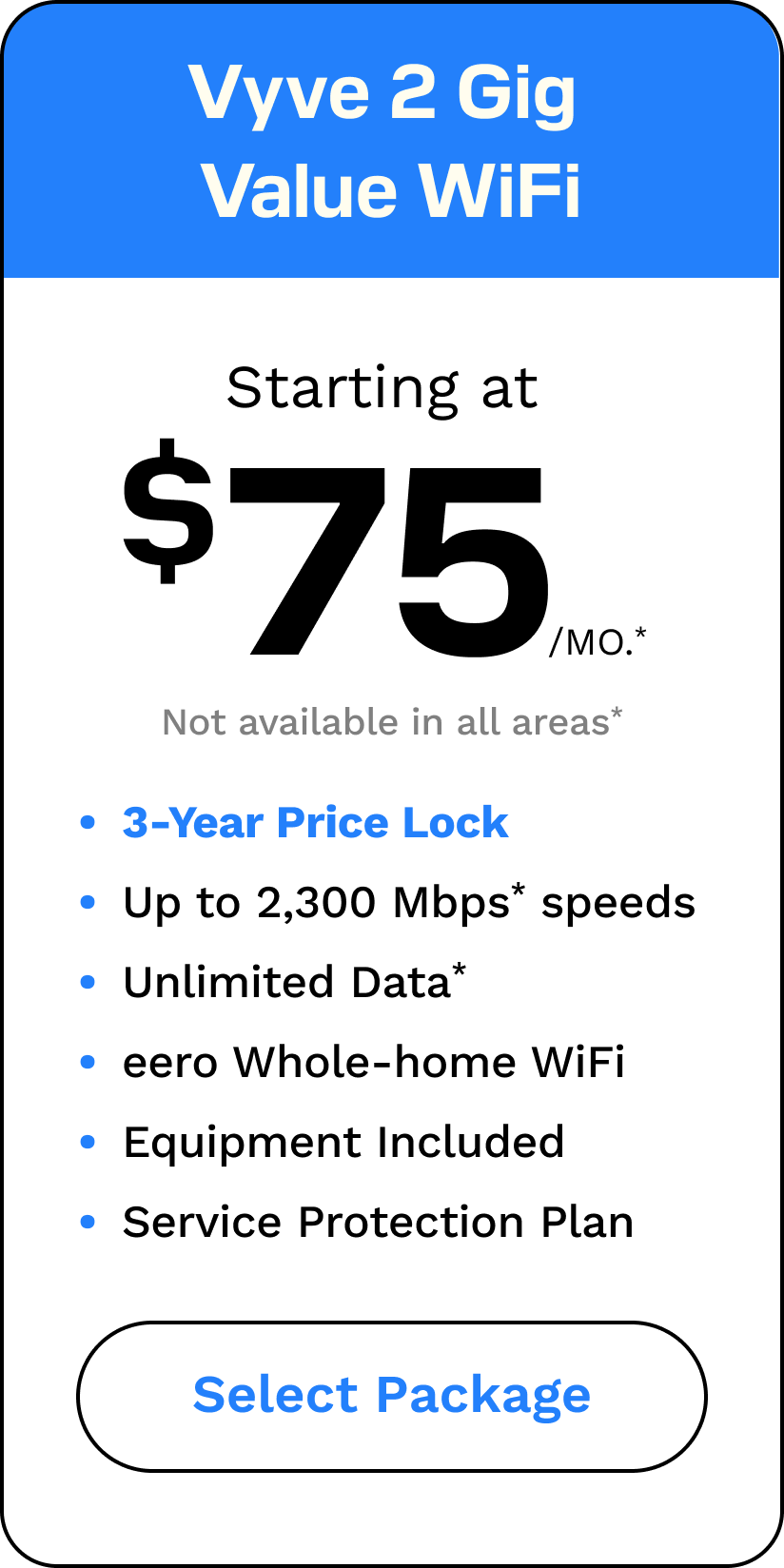Open the Not available in all areas disclaimer
Screen dimensions: 784x1568
[391, 720]
